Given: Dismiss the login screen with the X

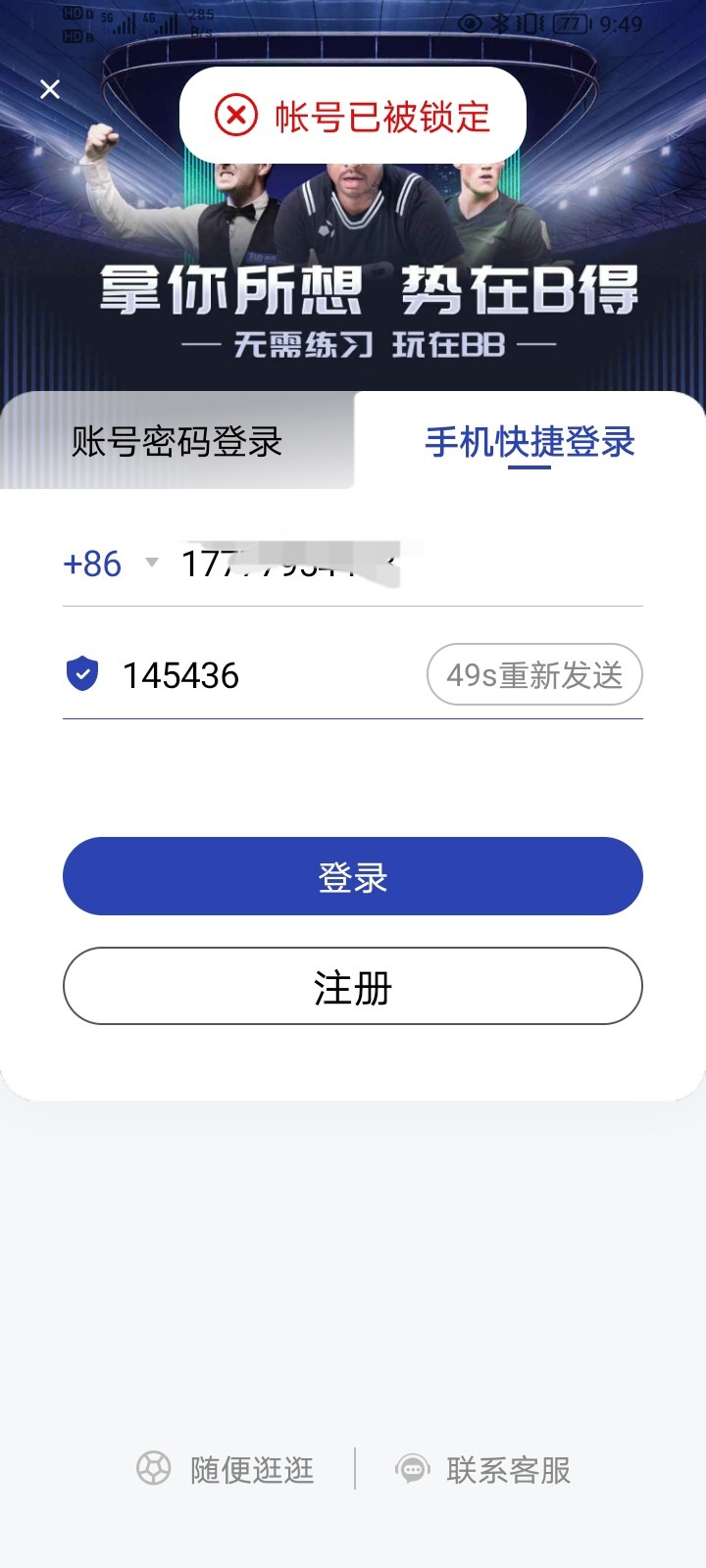Looking at the screenshot, I should pos(50,89).
